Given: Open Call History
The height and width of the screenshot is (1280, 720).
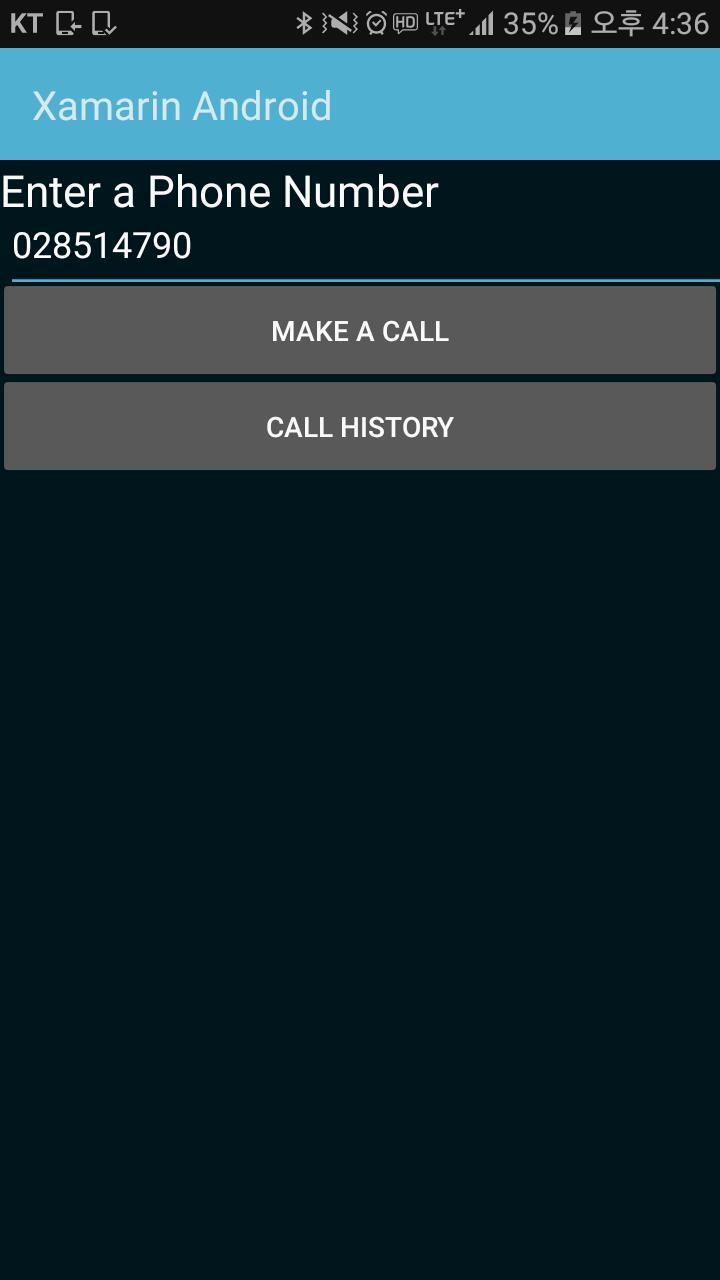Looking at the screenshot, I should coord(360,427).
